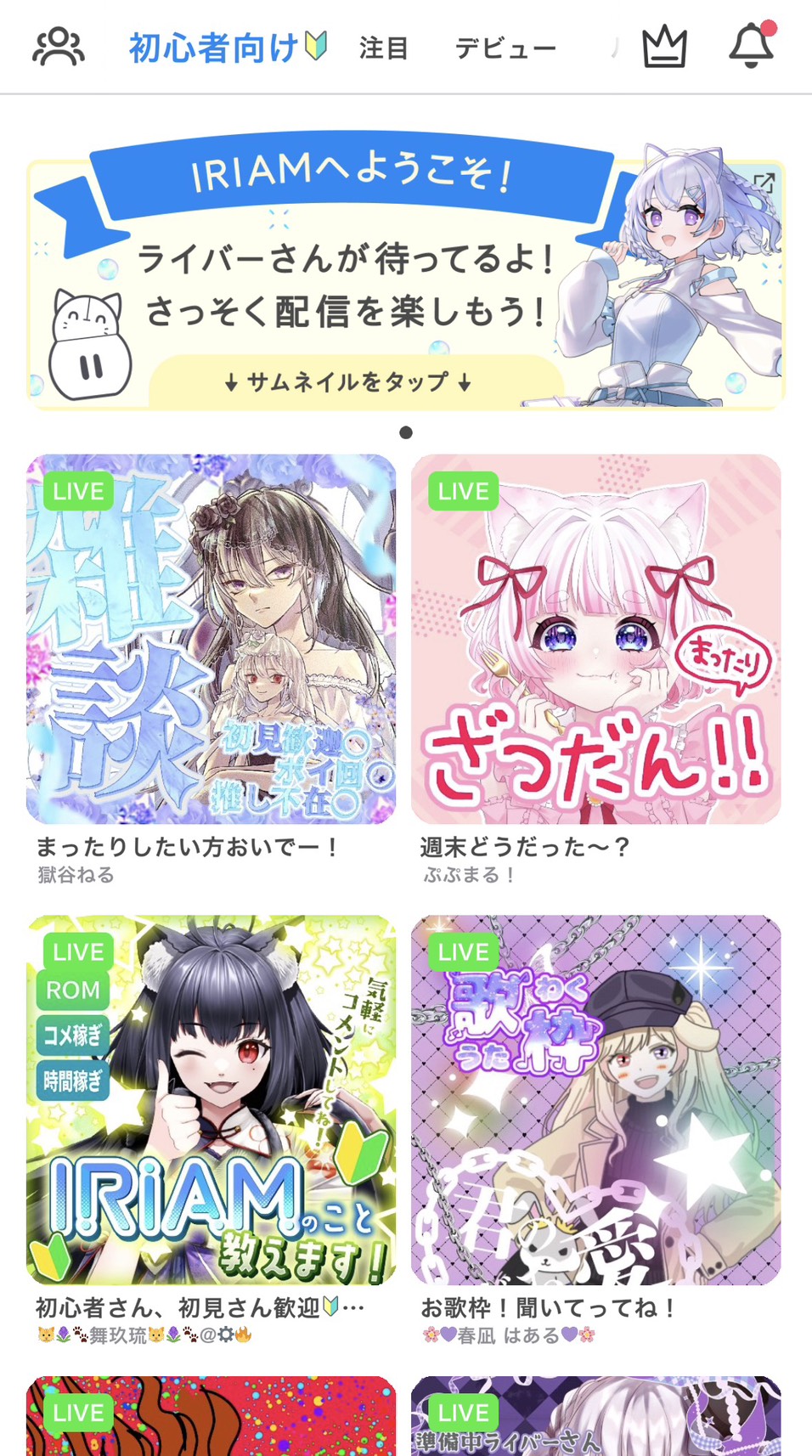Screen dimensions: 812x1456
Task: Watch 獄谷ねる's live stream
Action: tap(211, 639)
